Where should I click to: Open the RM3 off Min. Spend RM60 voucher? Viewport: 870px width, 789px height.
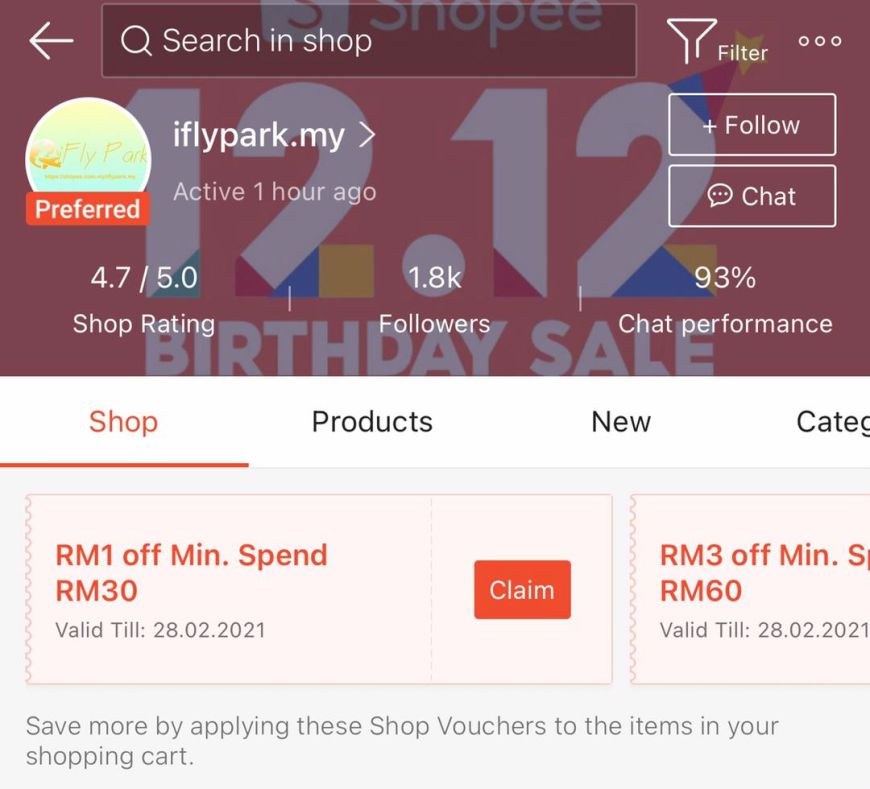(x=760, y=590)
